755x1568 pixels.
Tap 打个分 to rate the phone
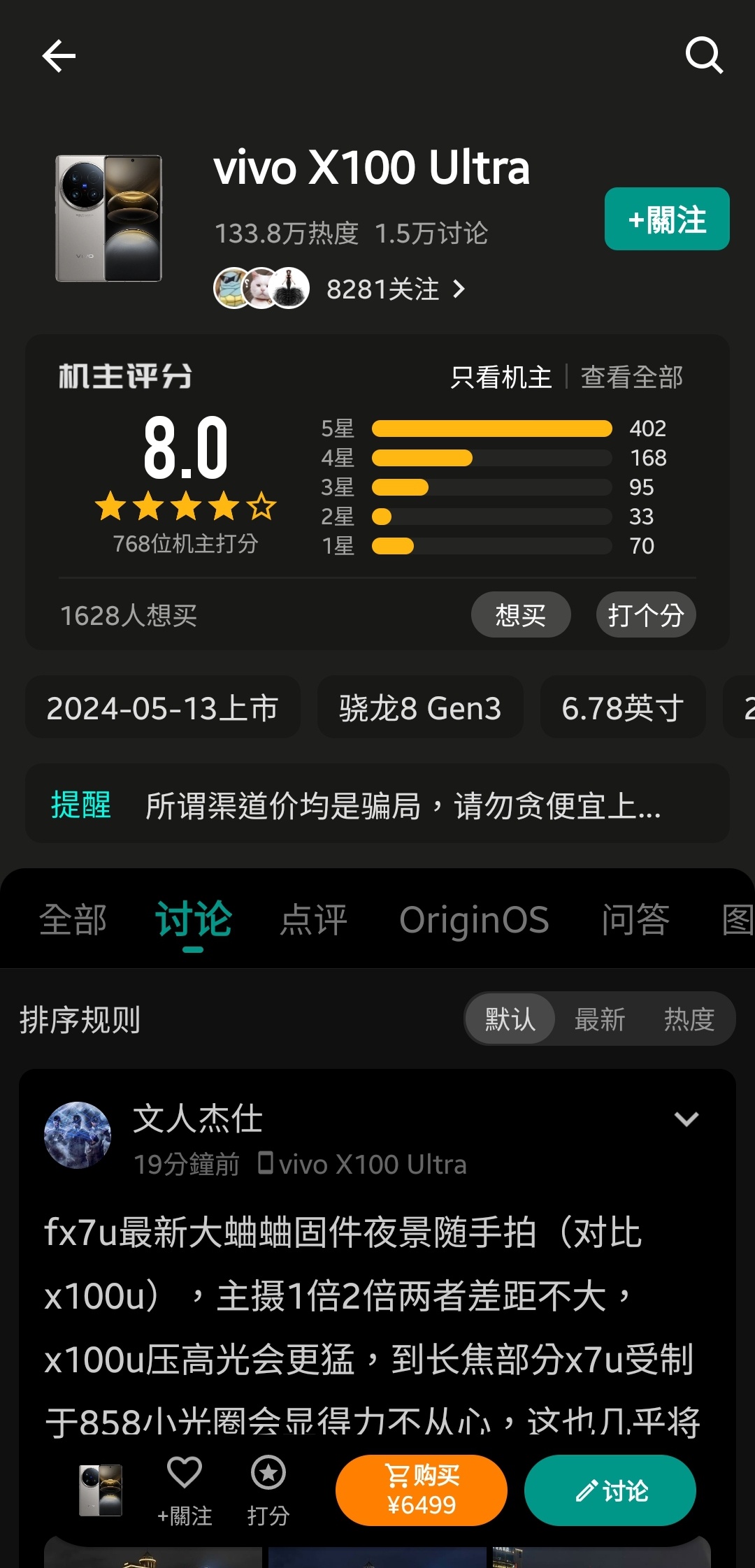645,615
